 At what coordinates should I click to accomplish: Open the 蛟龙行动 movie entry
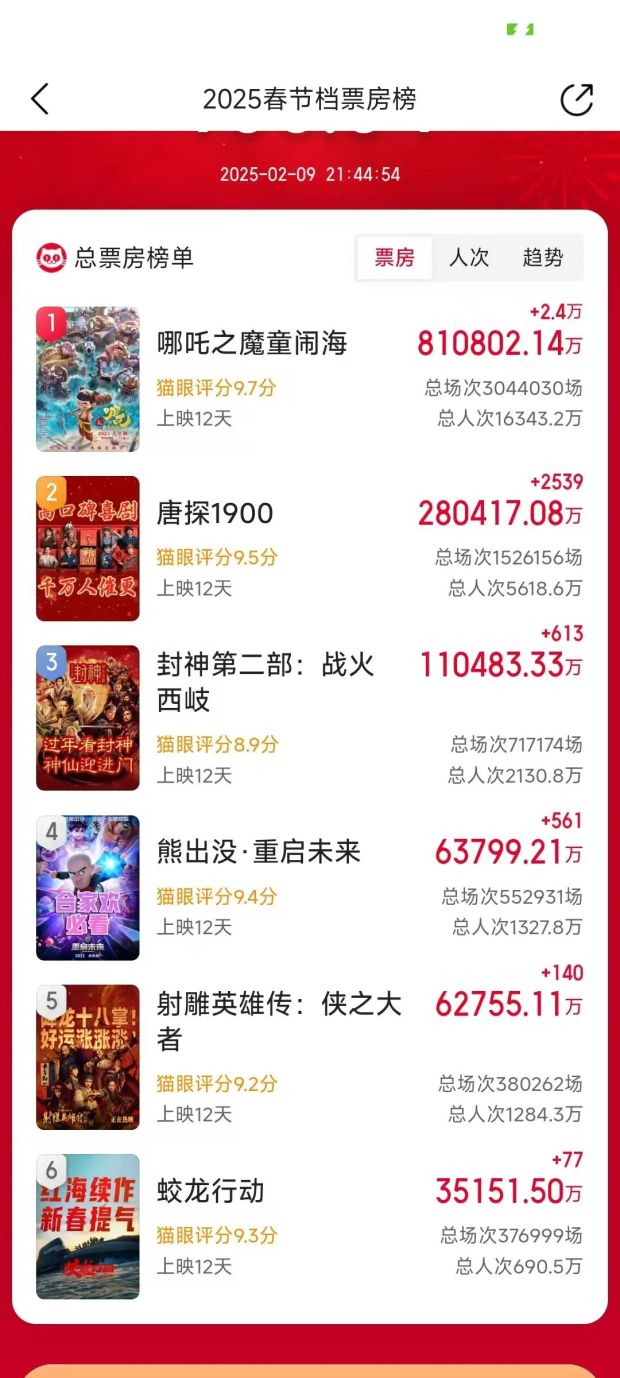point(211,1191)
